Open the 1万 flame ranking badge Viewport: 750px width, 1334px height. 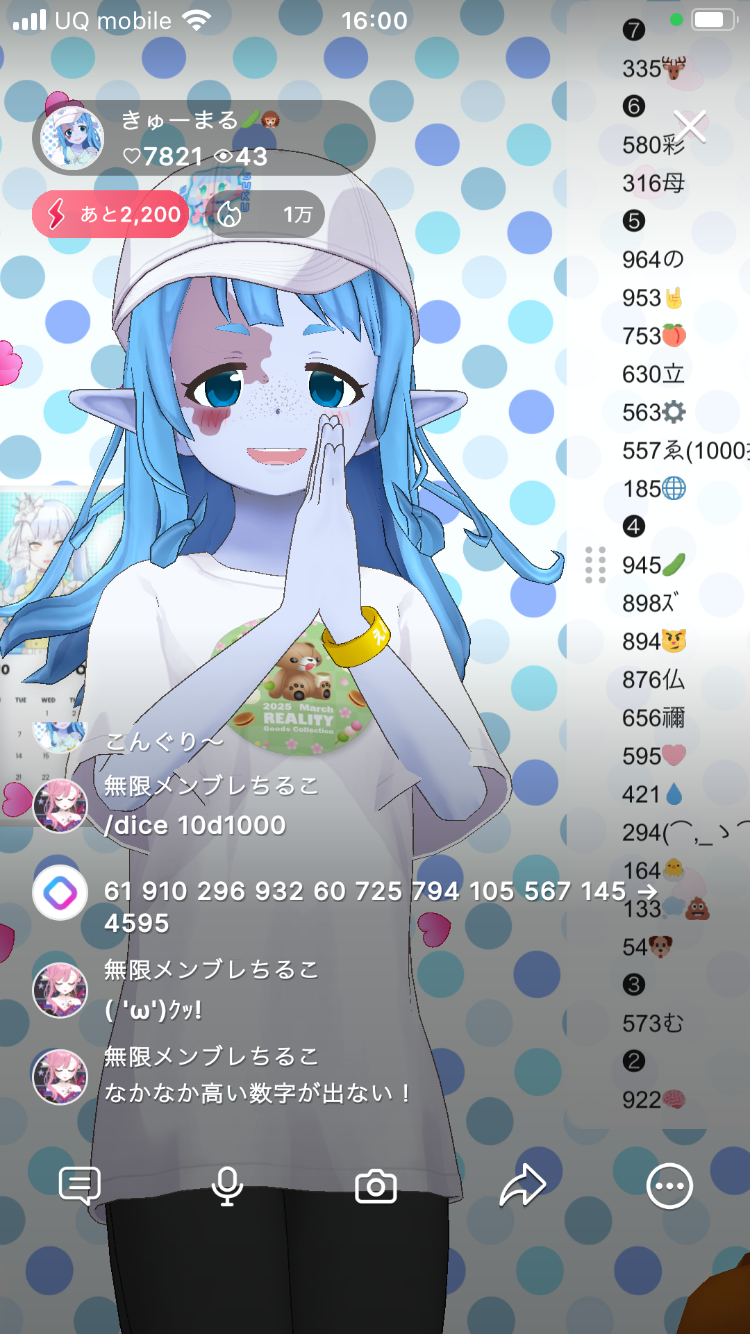[x=266, y=215]
